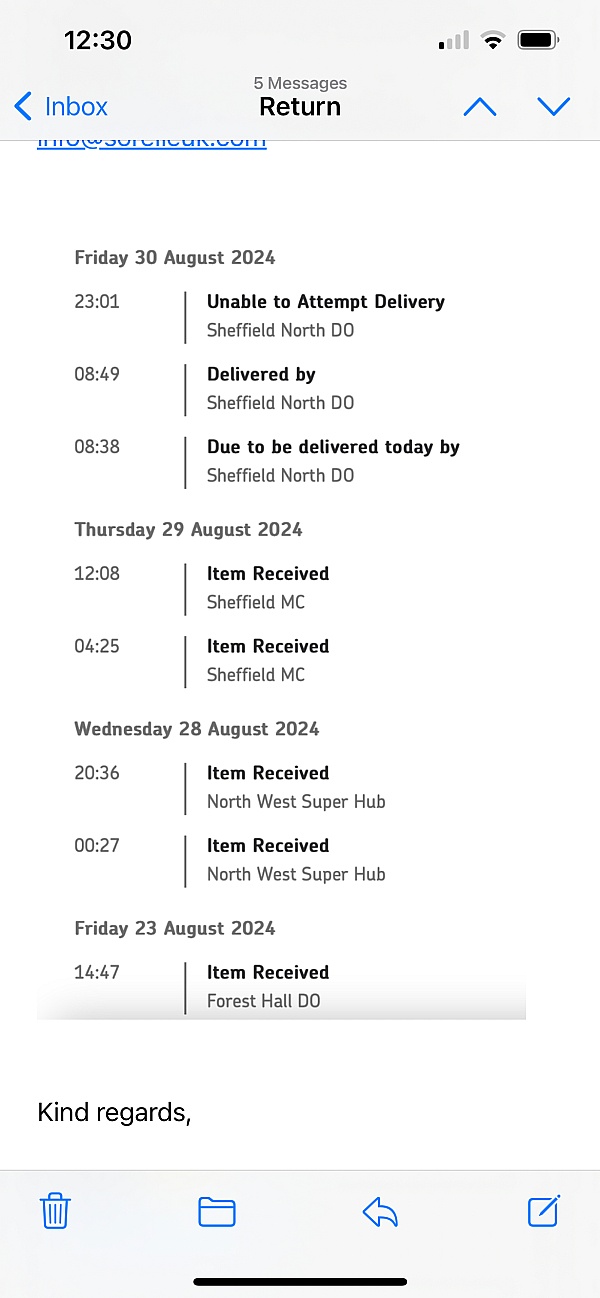Compose a new email
This screenshot has width=600, height=1298.
543,1211
